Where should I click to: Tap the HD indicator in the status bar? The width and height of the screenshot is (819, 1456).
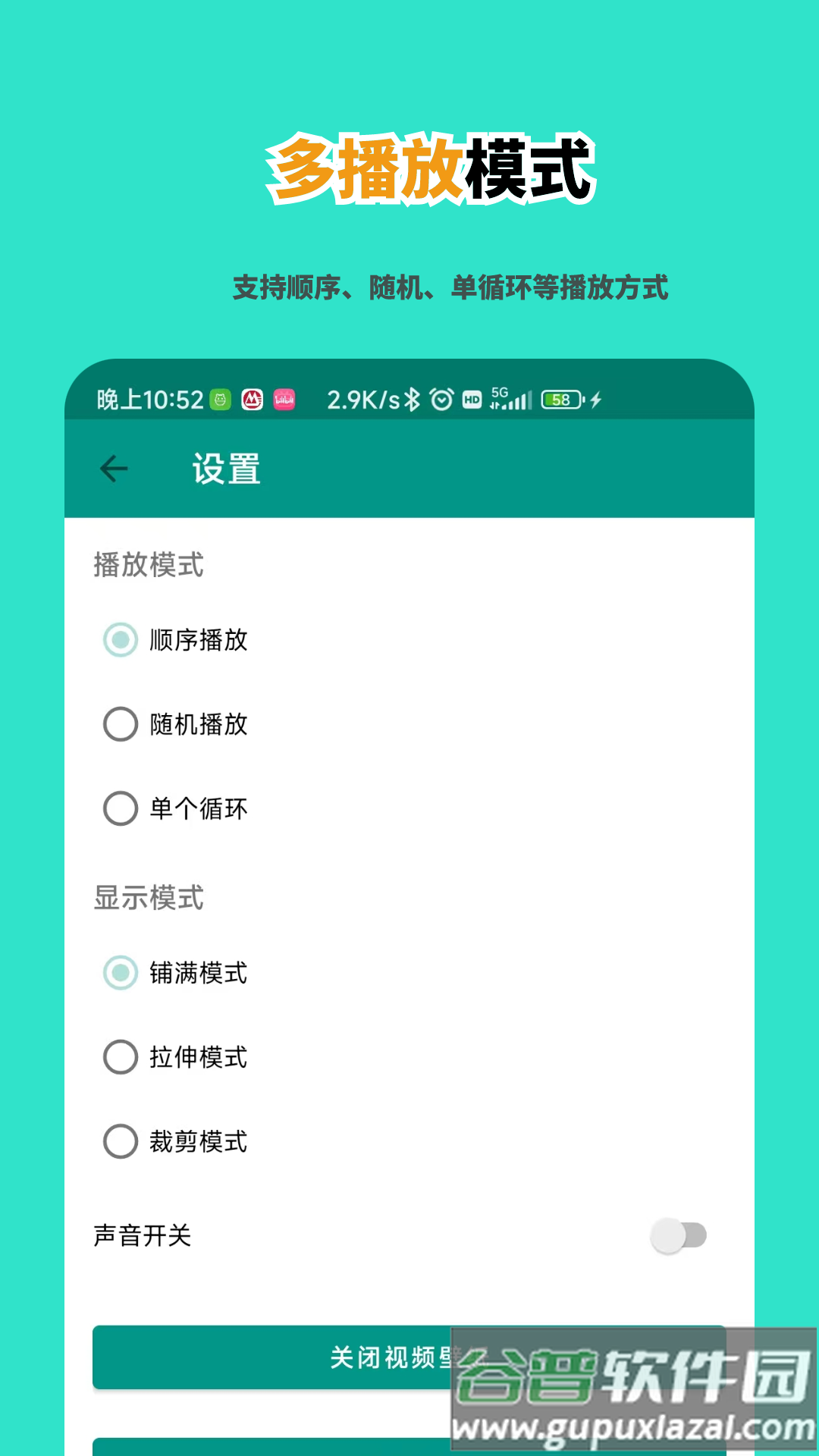coord(472,398)
